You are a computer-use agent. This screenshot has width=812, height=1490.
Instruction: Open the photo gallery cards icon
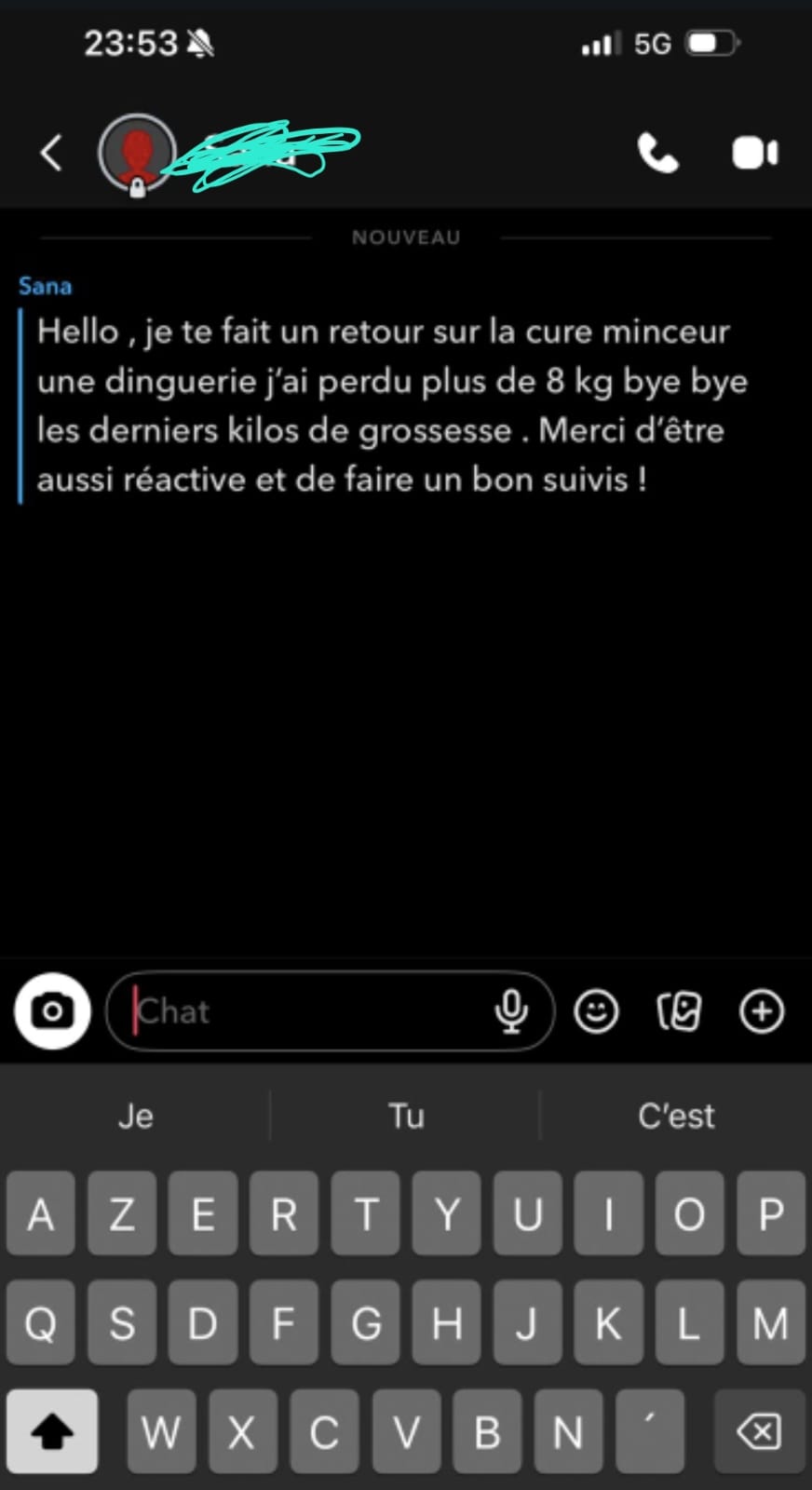679,1011
